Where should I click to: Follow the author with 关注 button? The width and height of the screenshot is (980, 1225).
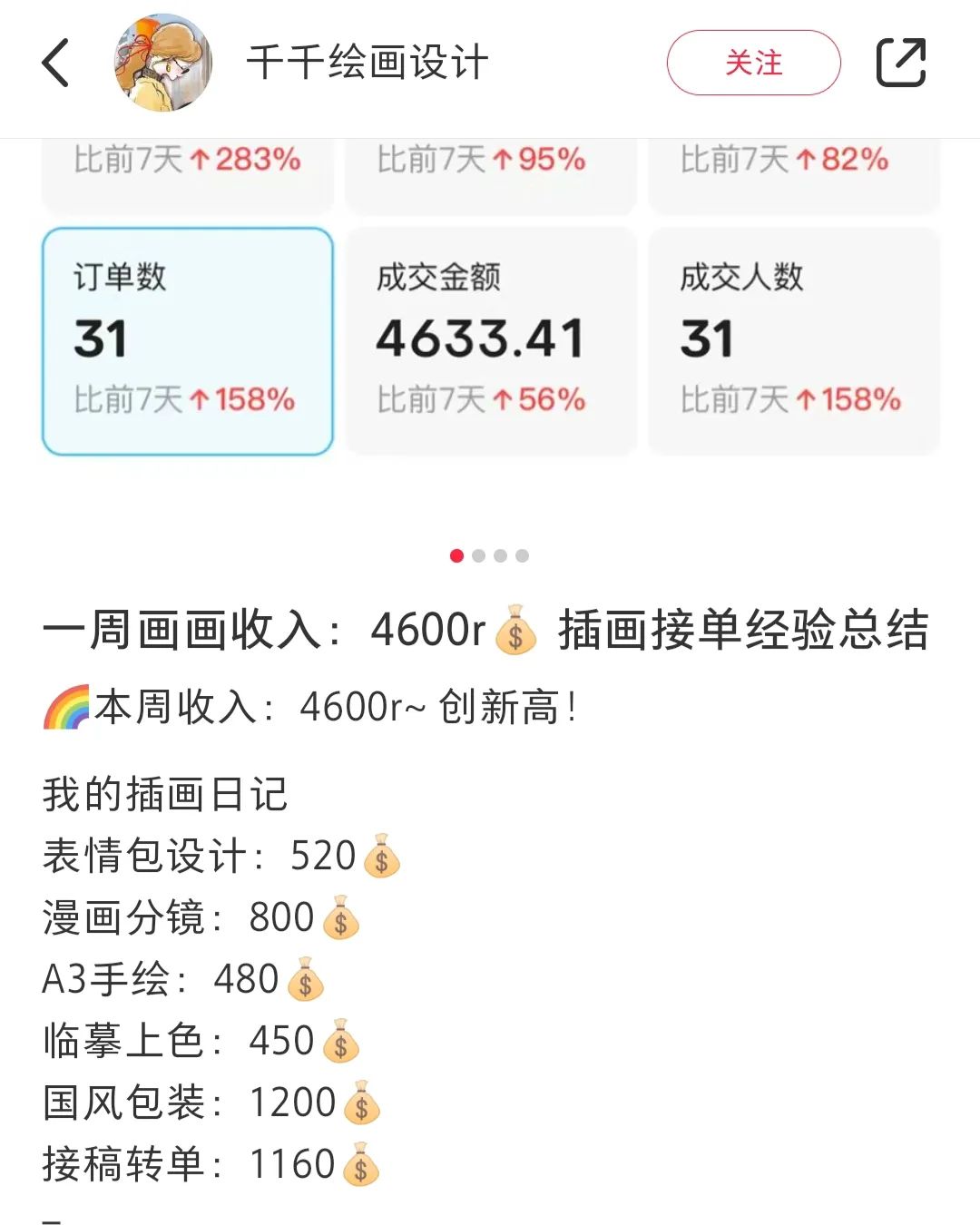(753, 64)
